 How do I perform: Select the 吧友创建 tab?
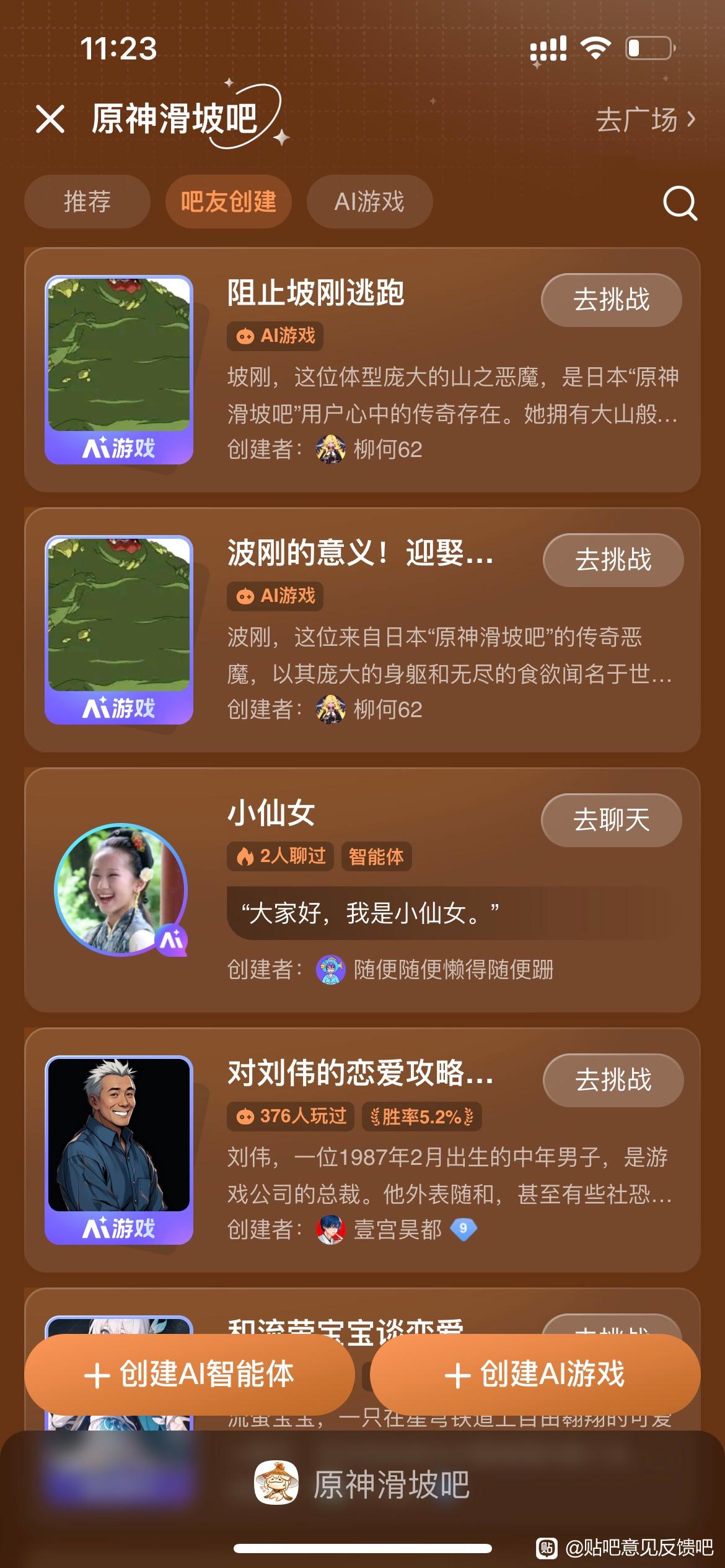[x=228, y=201]
